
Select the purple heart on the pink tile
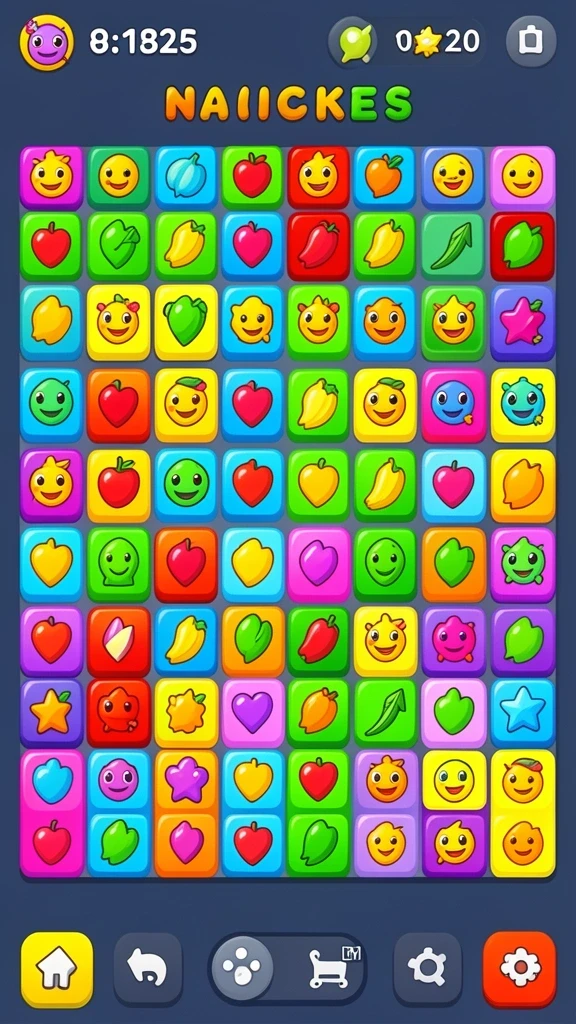pos(252,712)
